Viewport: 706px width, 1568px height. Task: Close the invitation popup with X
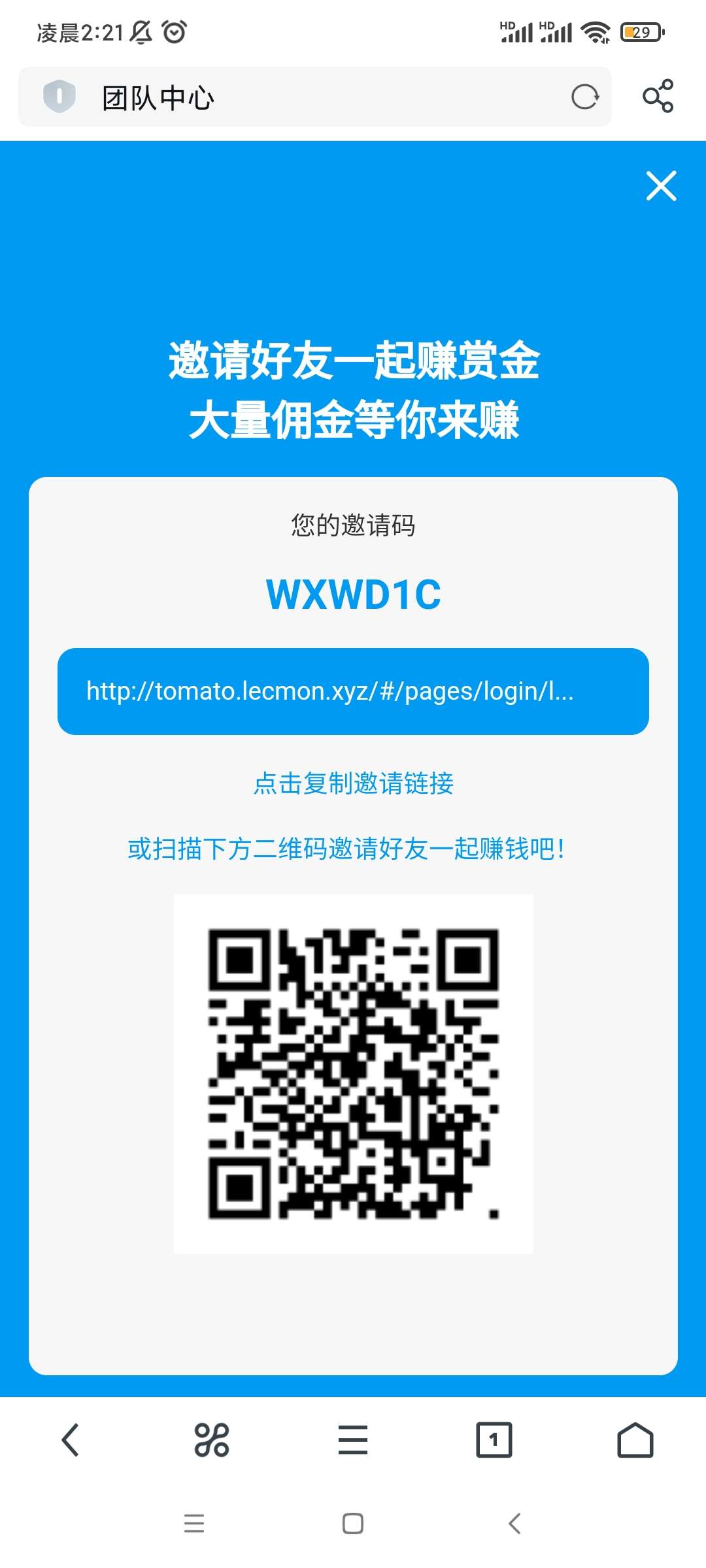(661, 186)
